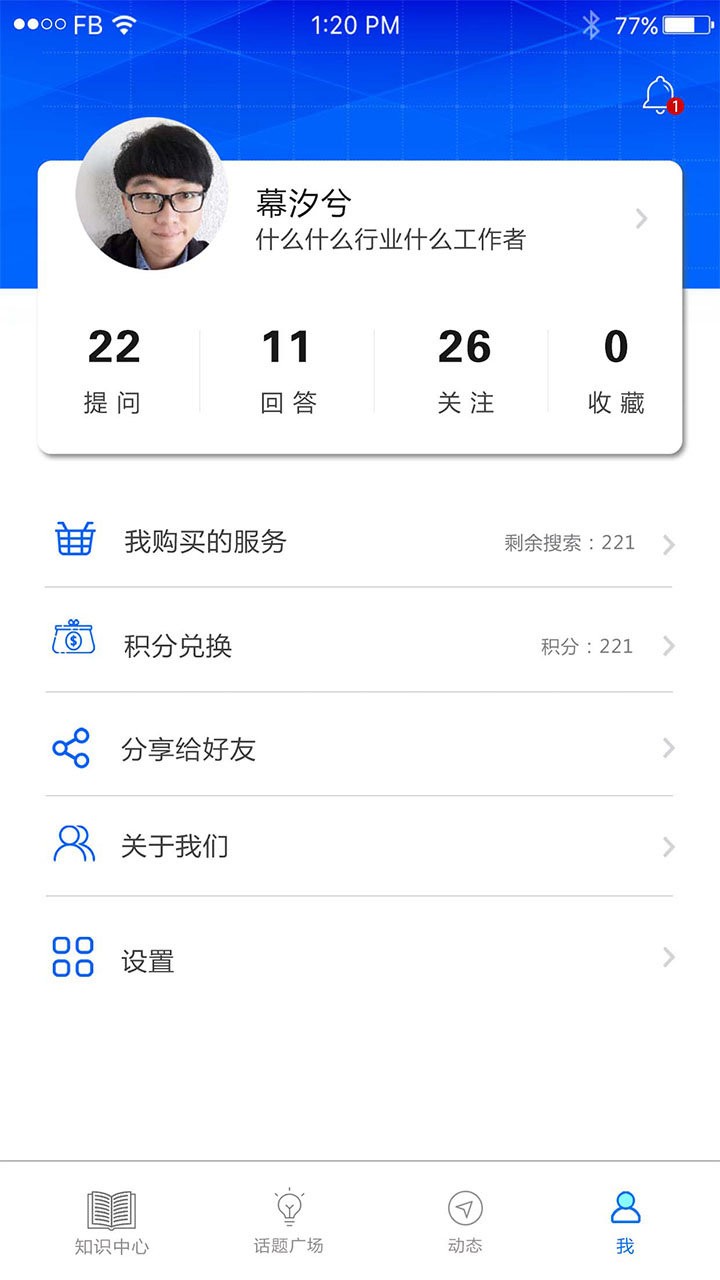Open 设置 using its right arrow

click(x=668, y=957)
